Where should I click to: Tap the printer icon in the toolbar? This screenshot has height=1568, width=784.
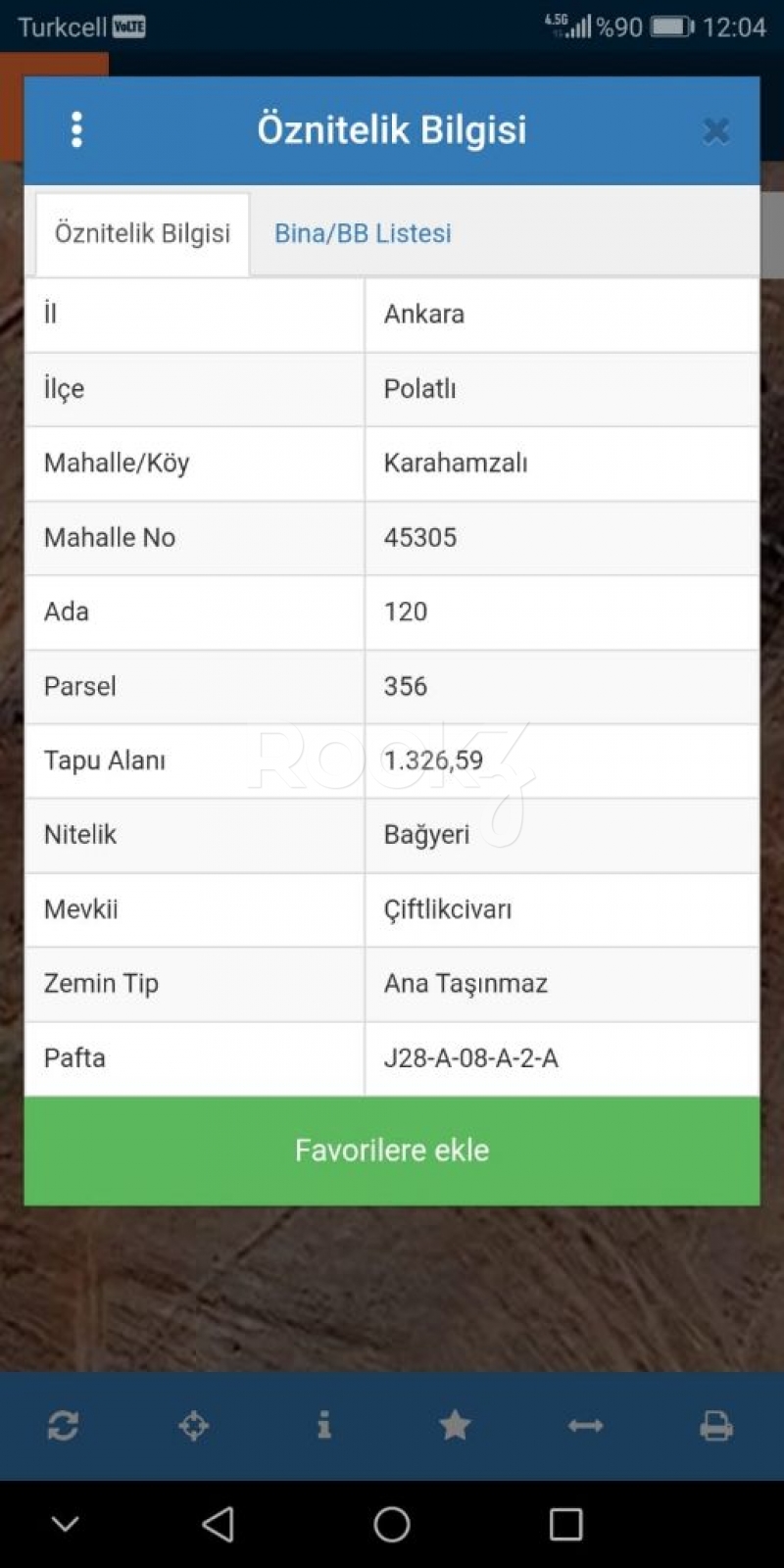click(x=716, y=1426)
